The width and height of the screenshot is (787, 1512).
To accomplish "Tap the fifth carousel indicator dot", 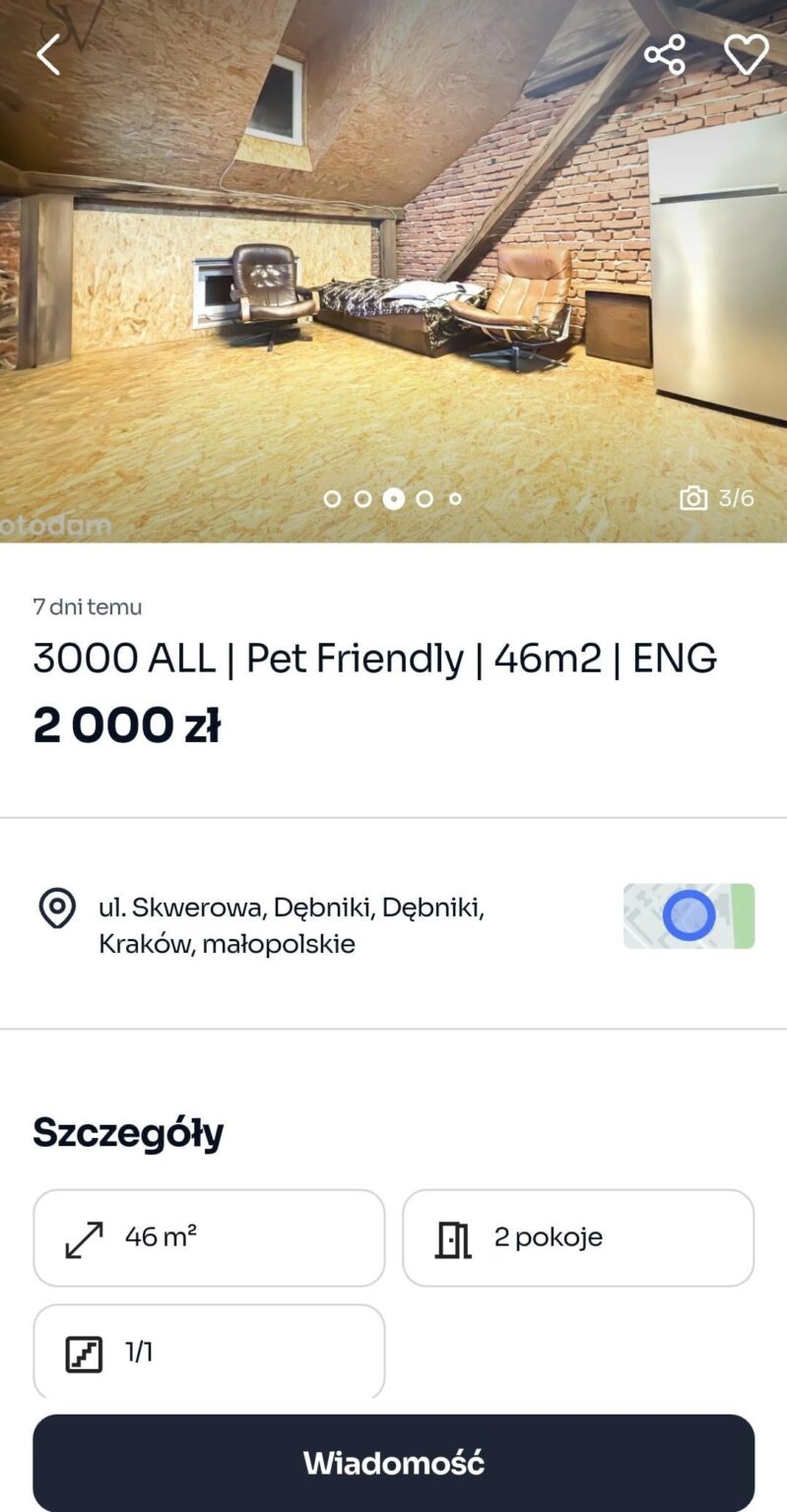I will 454,499.
